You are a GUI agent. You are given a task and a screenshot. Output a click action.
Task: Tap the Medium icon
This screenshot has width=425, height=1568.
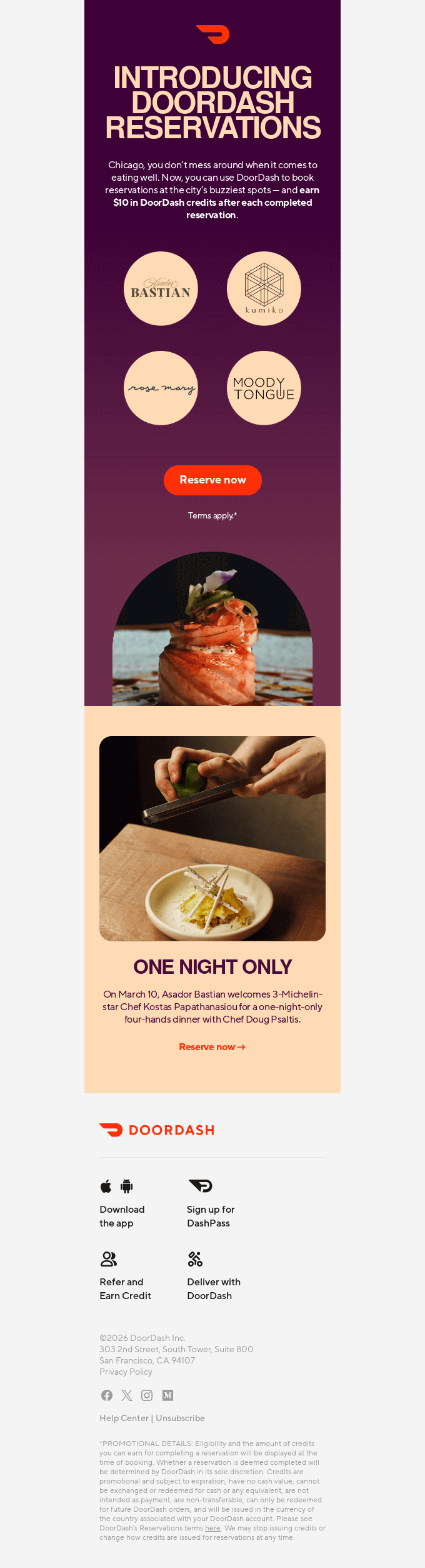pyautogui.click(x=167, y=1395)
